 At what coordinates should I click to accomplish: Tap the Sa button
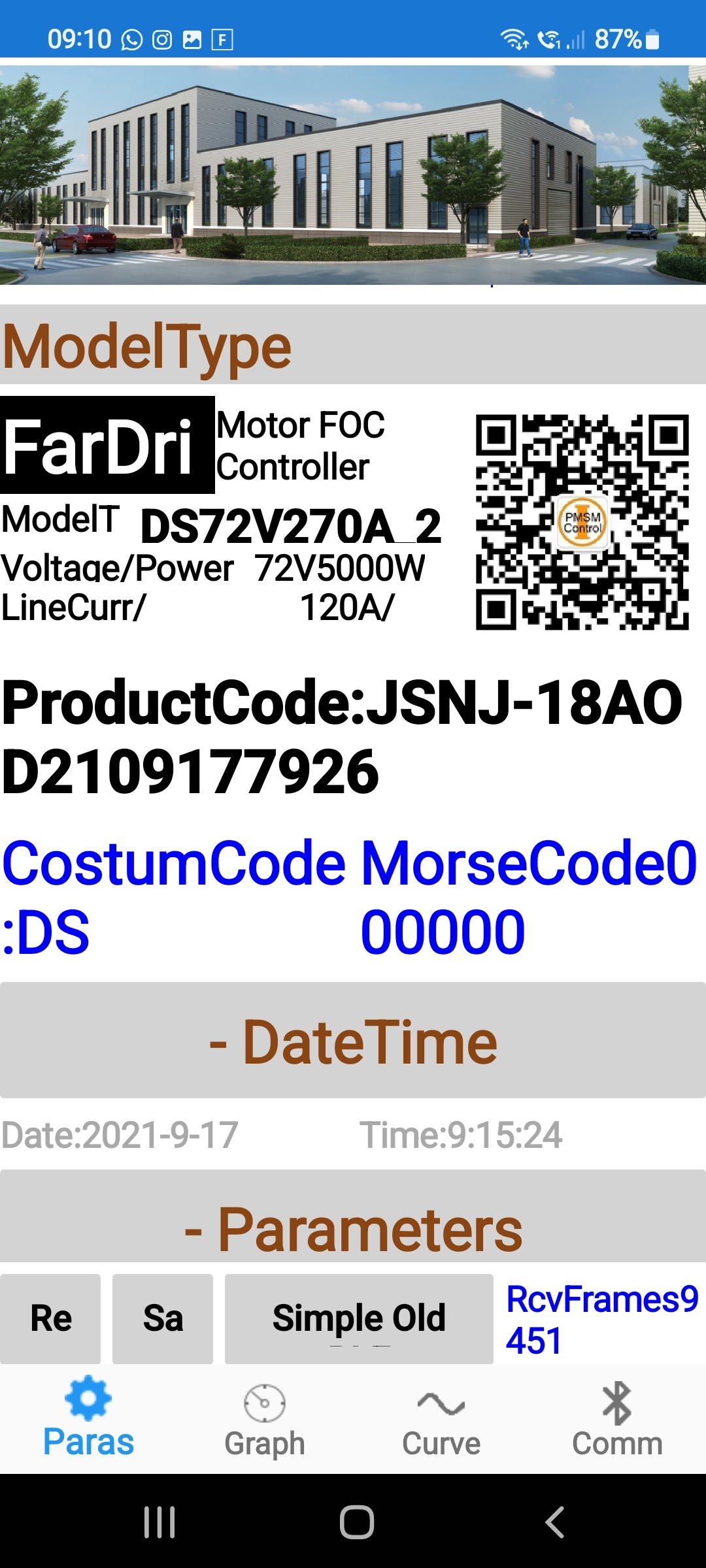click(x=163, y=1318)
